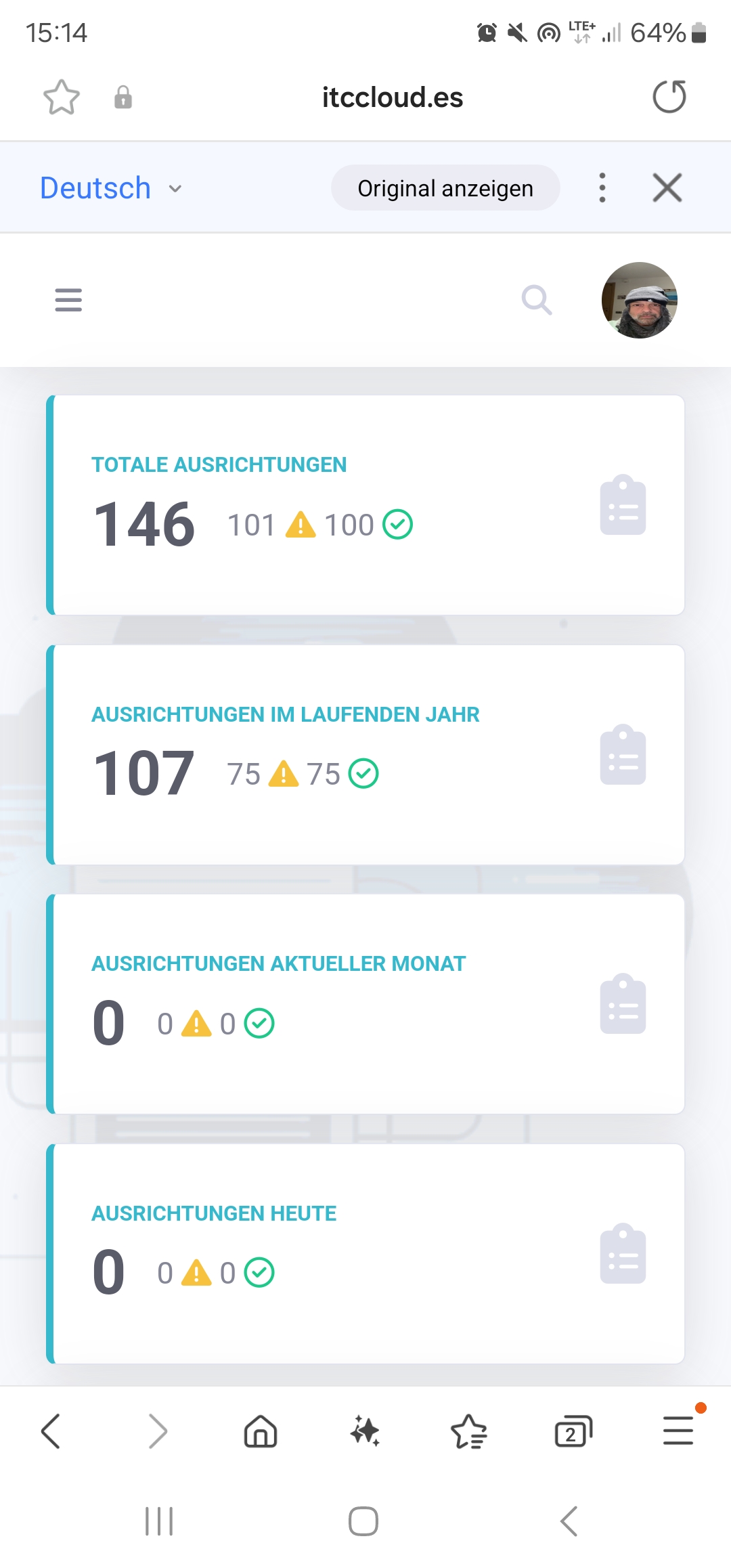Tap Original anzeigen button
731x1568 pixels.
(445, 188)
